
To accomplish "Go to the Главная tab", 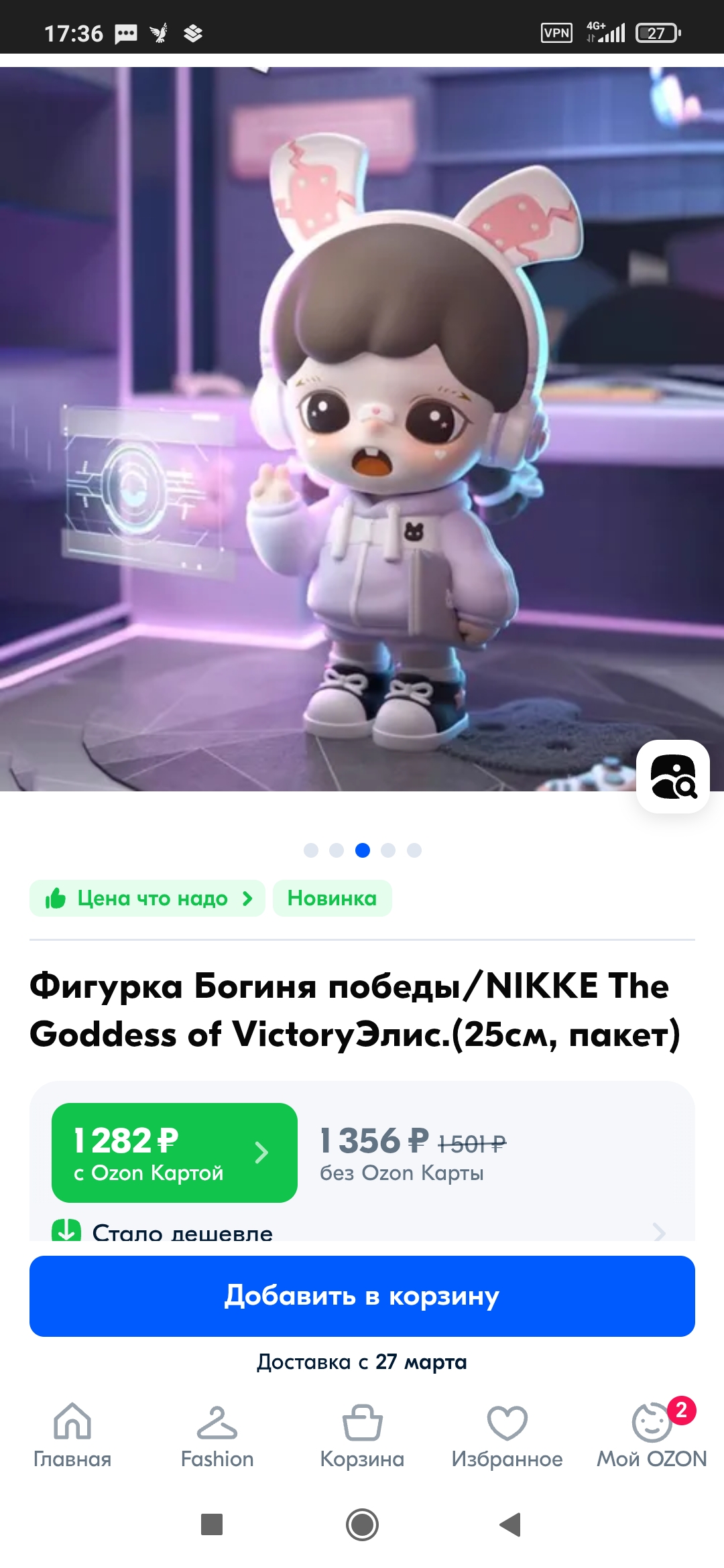I will pyautogui.click(x=72, y=1436).
